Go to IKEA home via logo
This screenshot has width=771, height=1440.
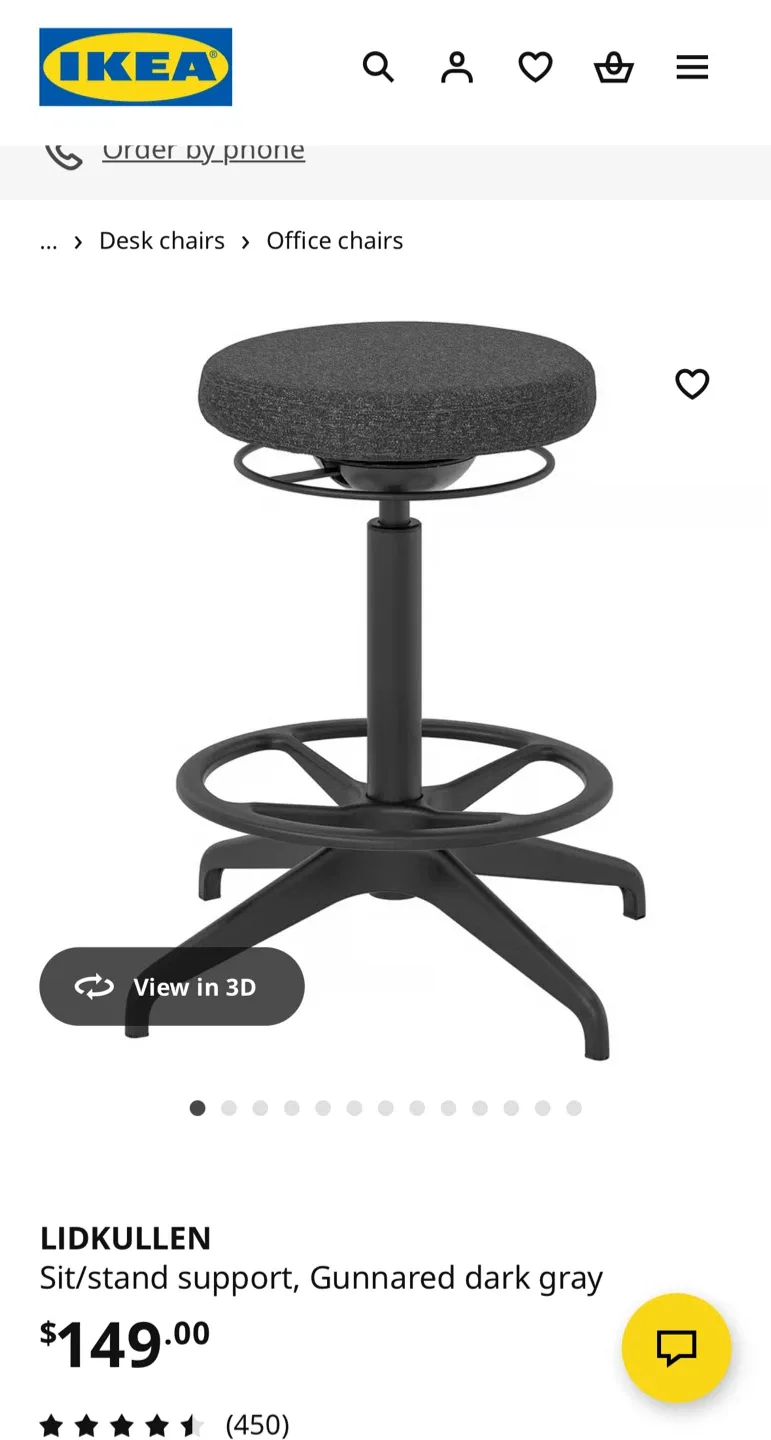point(136,67)
